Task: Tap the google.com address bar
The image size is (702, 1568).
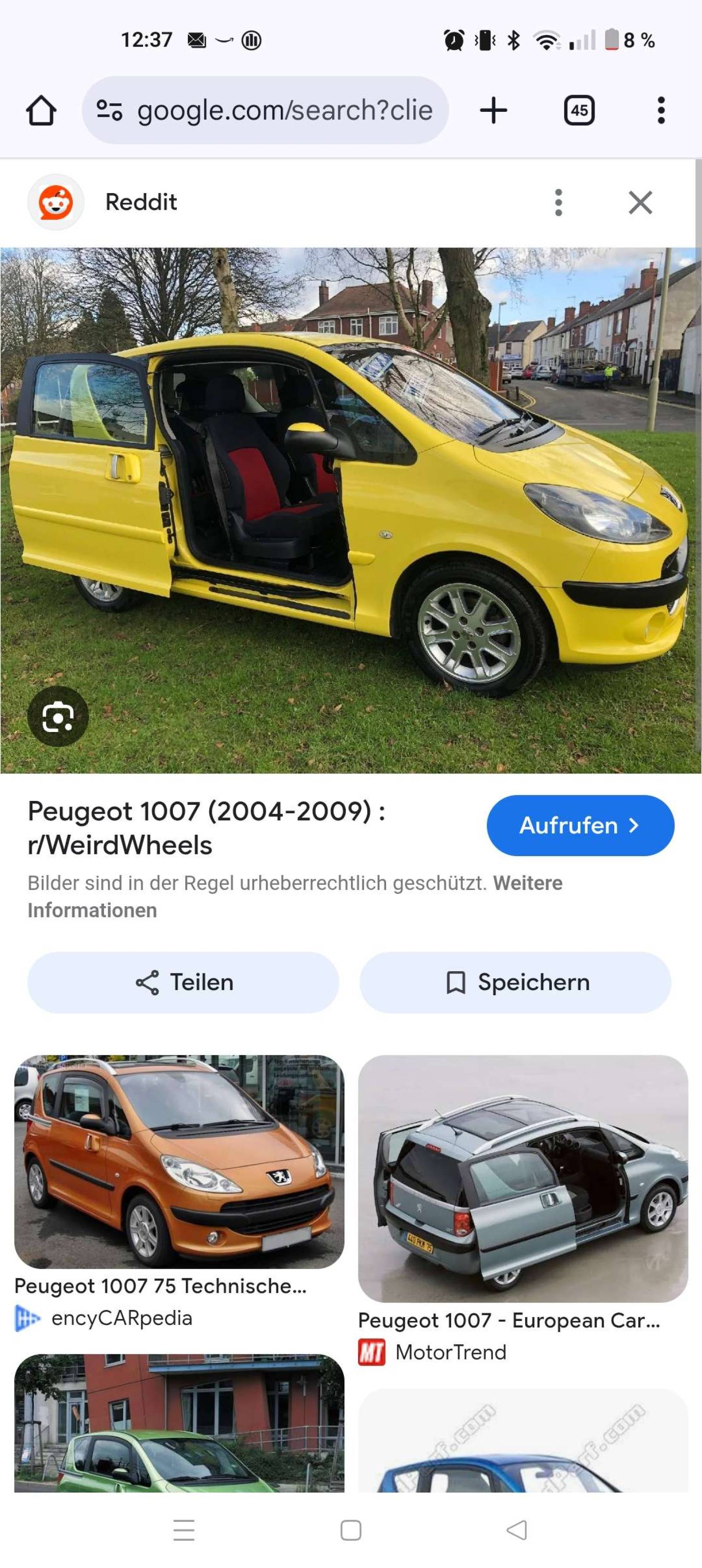Action: (x=265, y=111)
